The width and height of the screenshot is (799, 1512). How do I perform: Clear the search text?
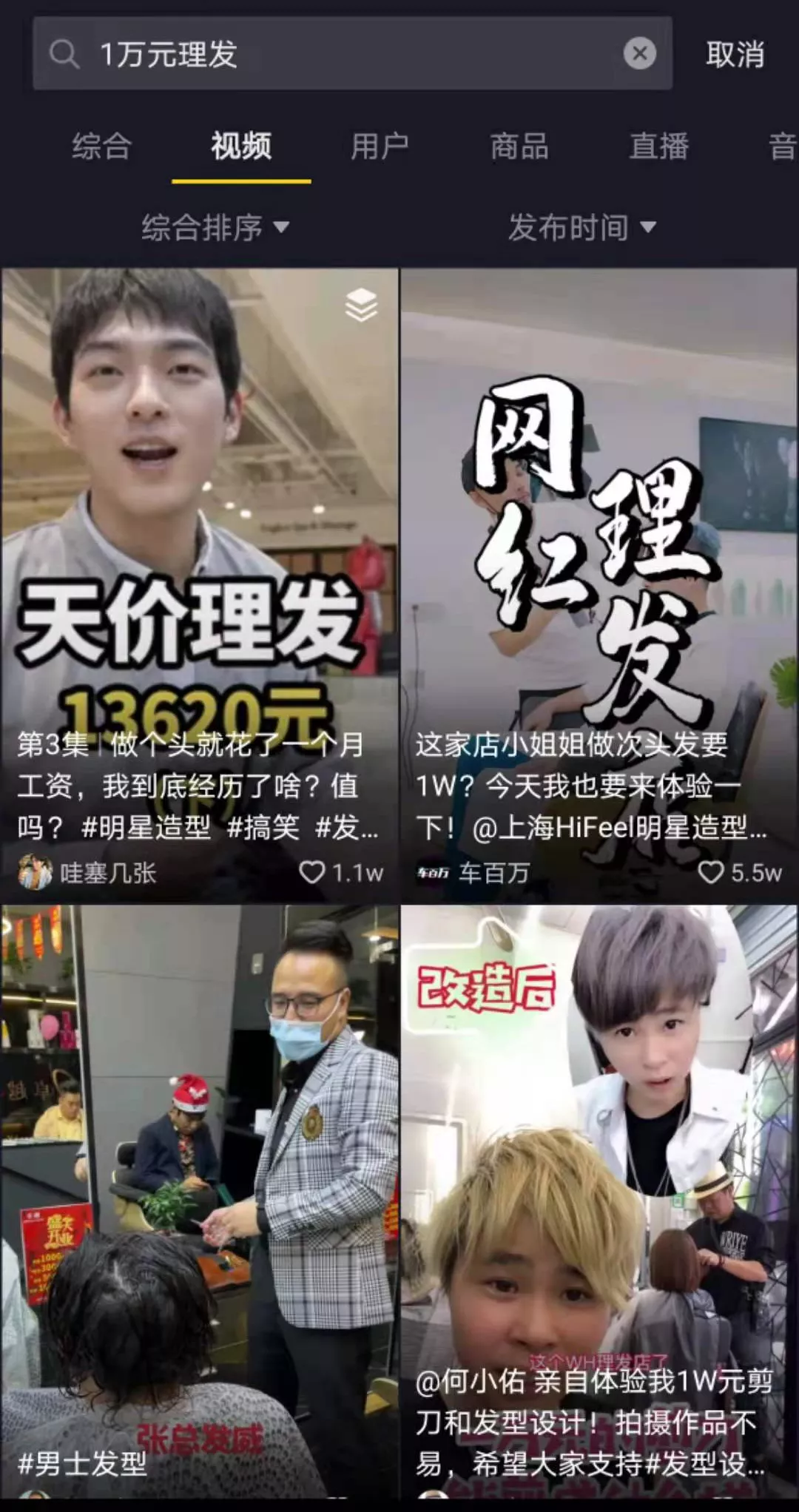tap(639, 54)
